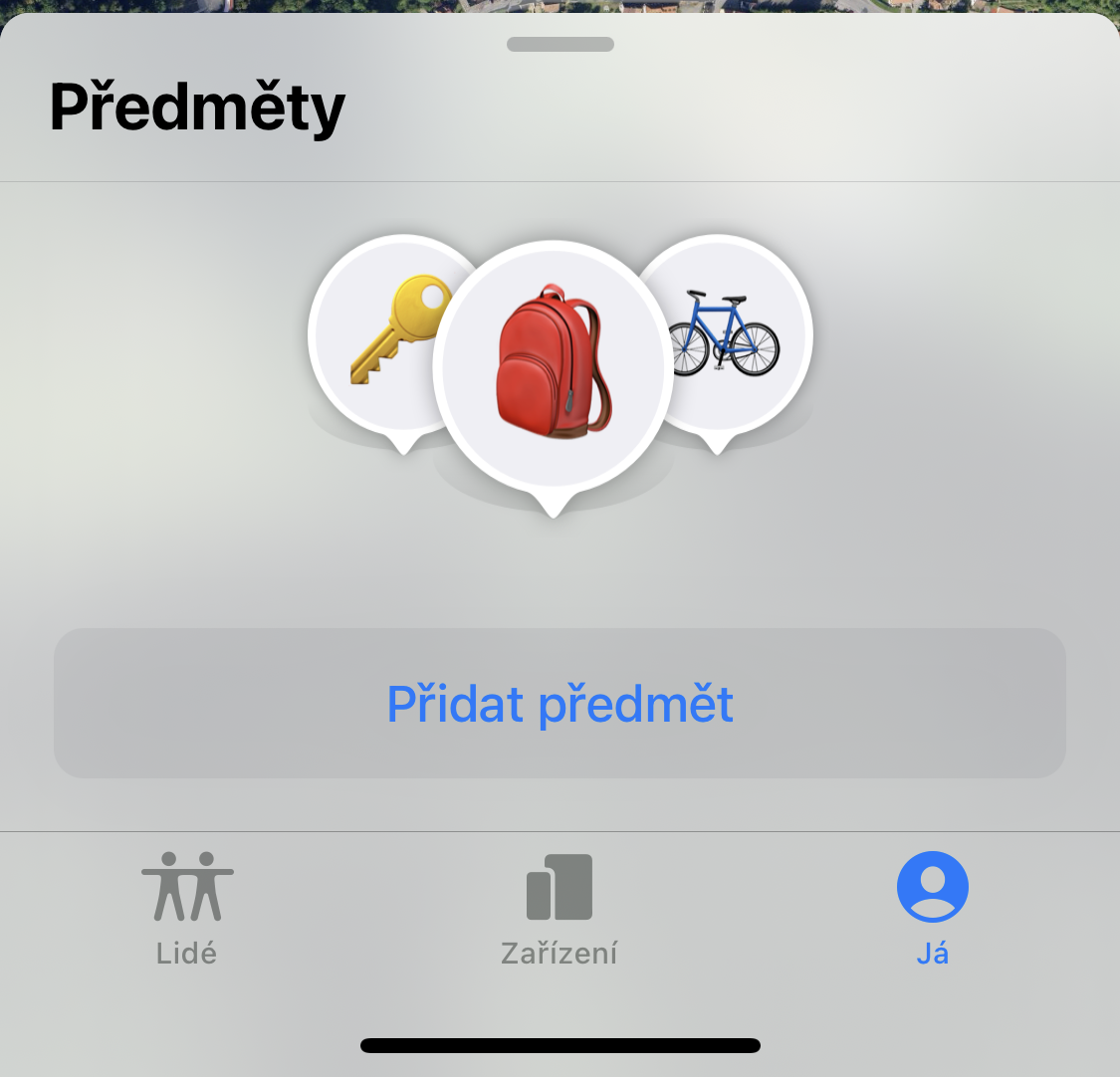Switch to the Lidé tab
Screen dimensions: 1120x1077
(187, 908)
